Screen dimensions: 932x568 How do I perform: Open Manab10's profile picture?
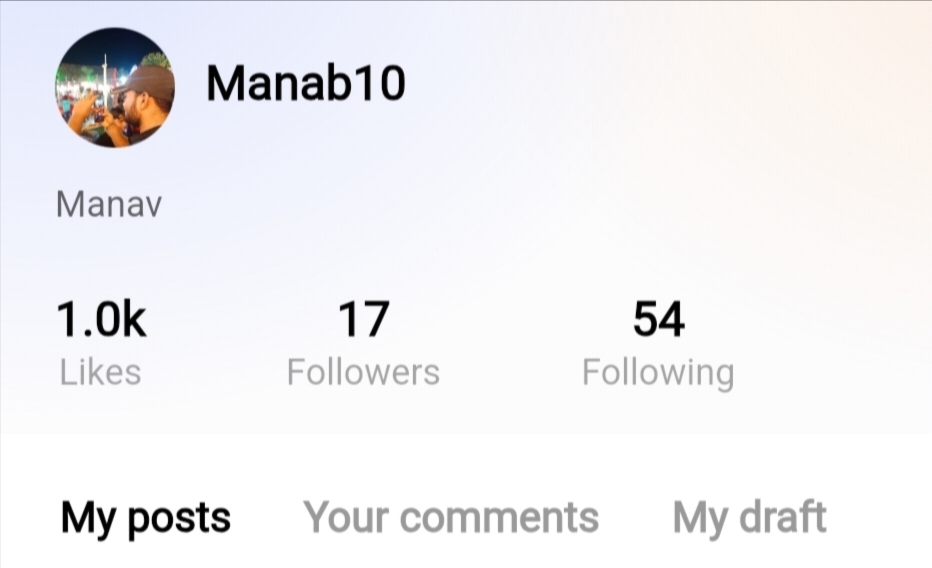click(114, 87)
